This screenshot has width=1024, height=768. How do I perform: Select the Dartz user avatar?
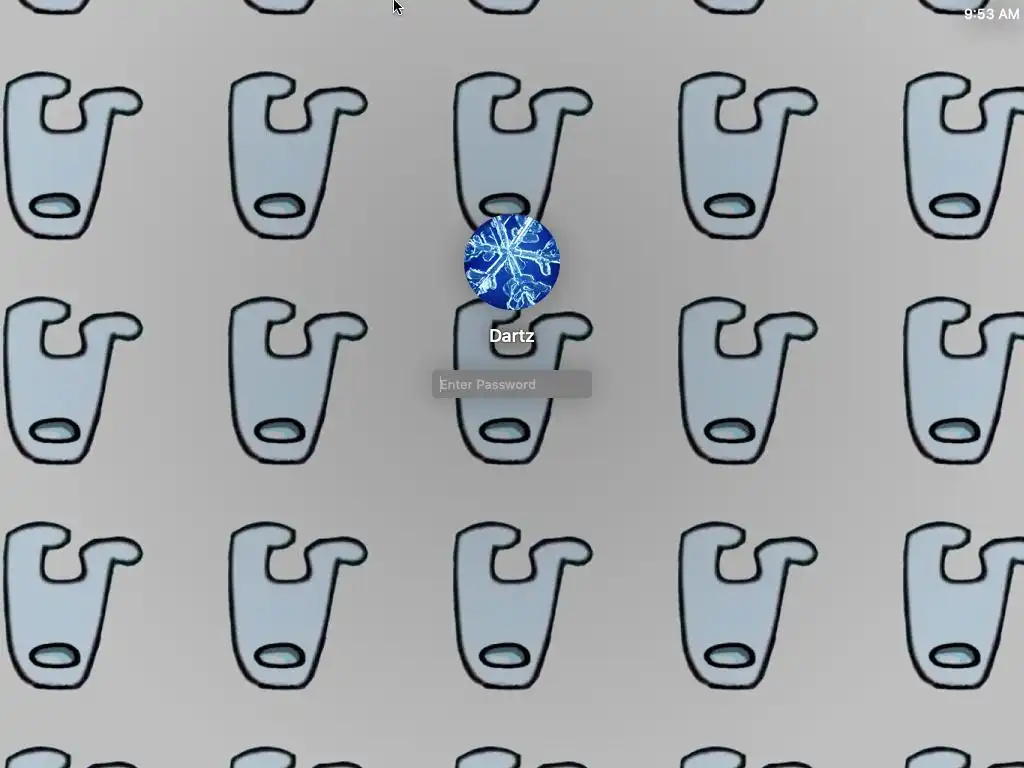coord(511,262)
